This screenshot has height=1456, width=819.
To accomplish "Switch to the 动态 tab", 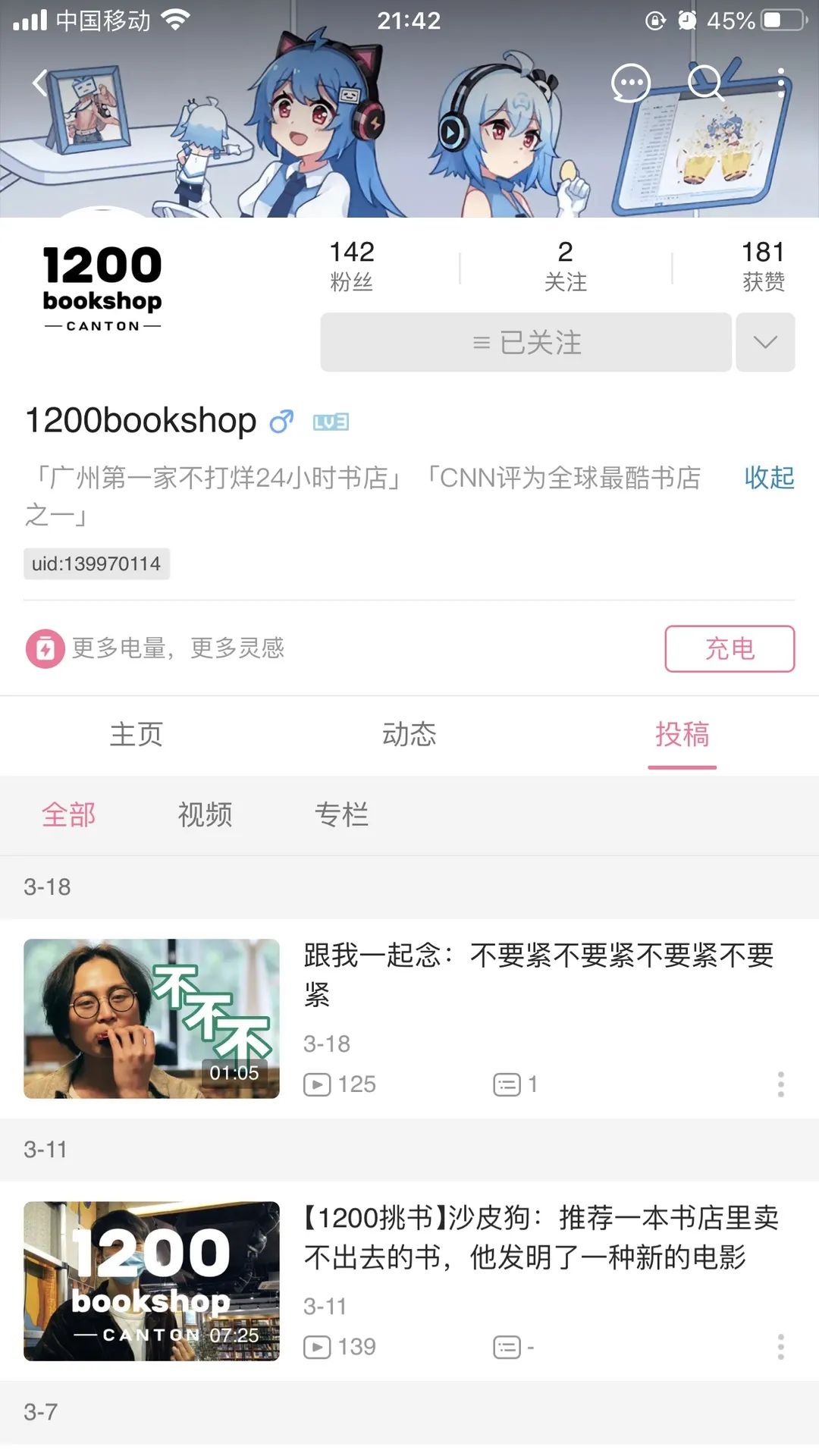I will click(409, 734).
